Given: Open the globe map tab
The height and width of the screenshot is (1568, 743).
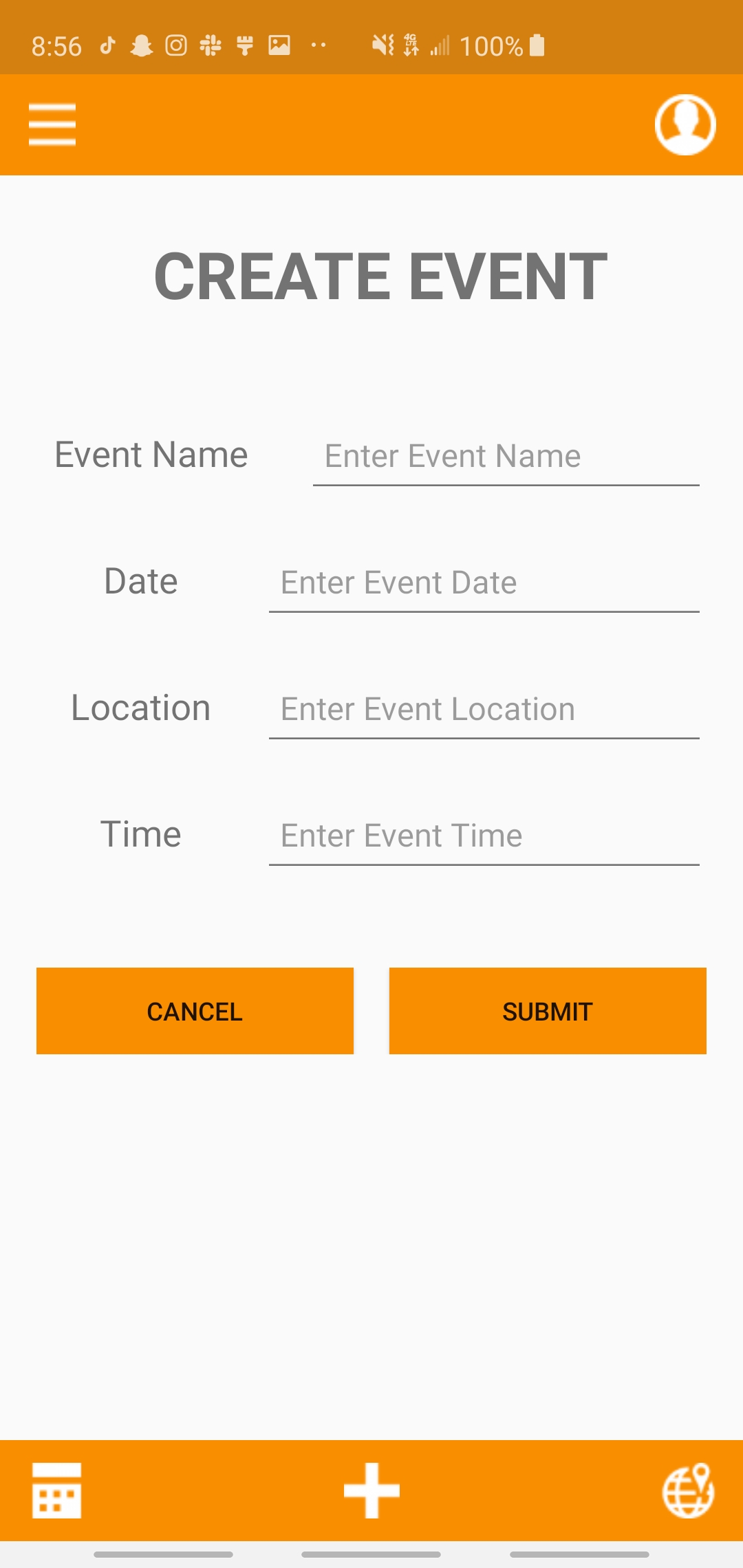Looking at the screenshot, I should point(688,1490).
